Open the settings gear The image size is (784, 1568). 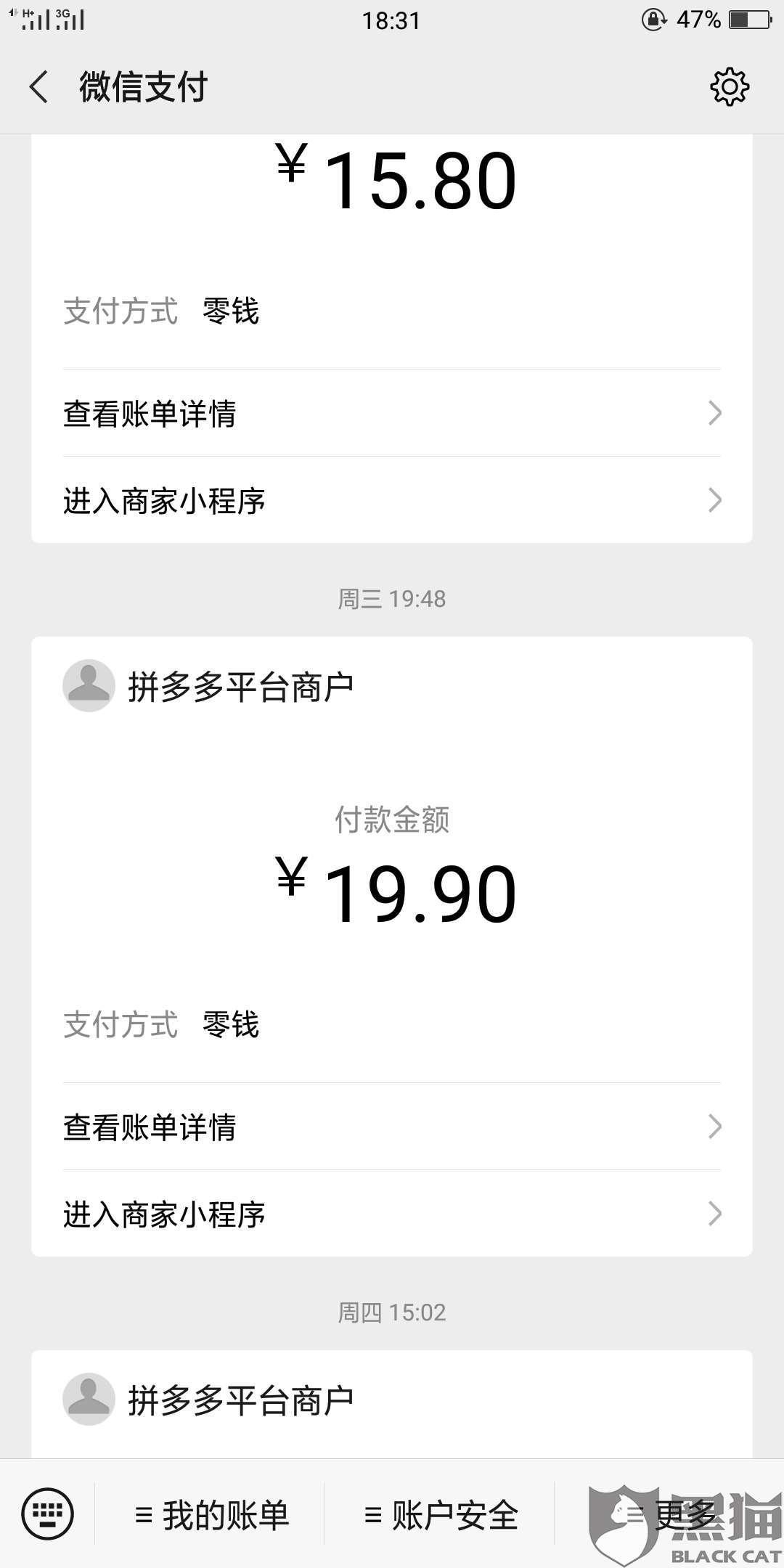[729, 87]
